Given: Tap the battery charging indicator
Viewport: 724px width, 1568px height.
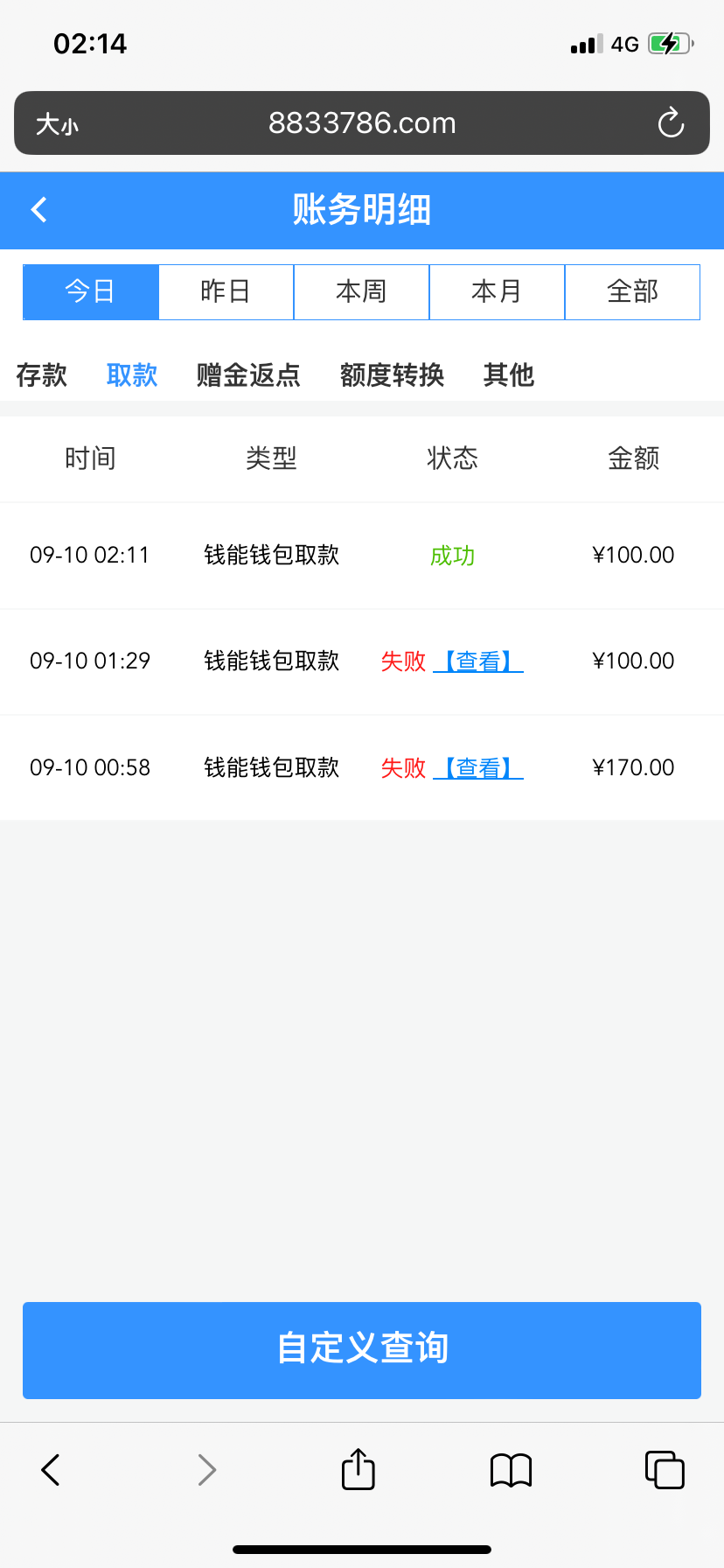Looking at the screenshot, I should coord(669,42).
